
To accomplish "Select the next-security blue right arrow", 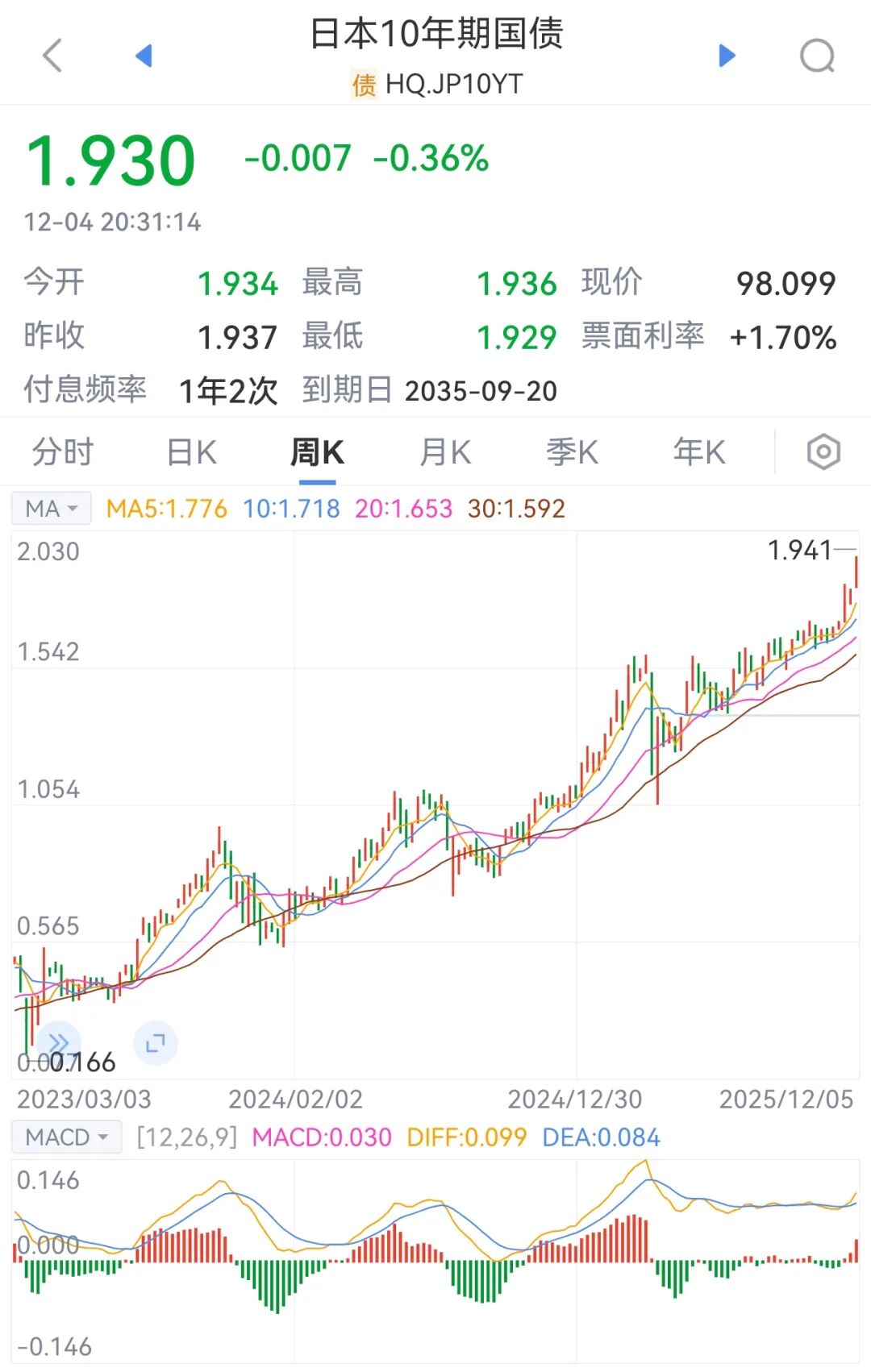I will [727, 55].
